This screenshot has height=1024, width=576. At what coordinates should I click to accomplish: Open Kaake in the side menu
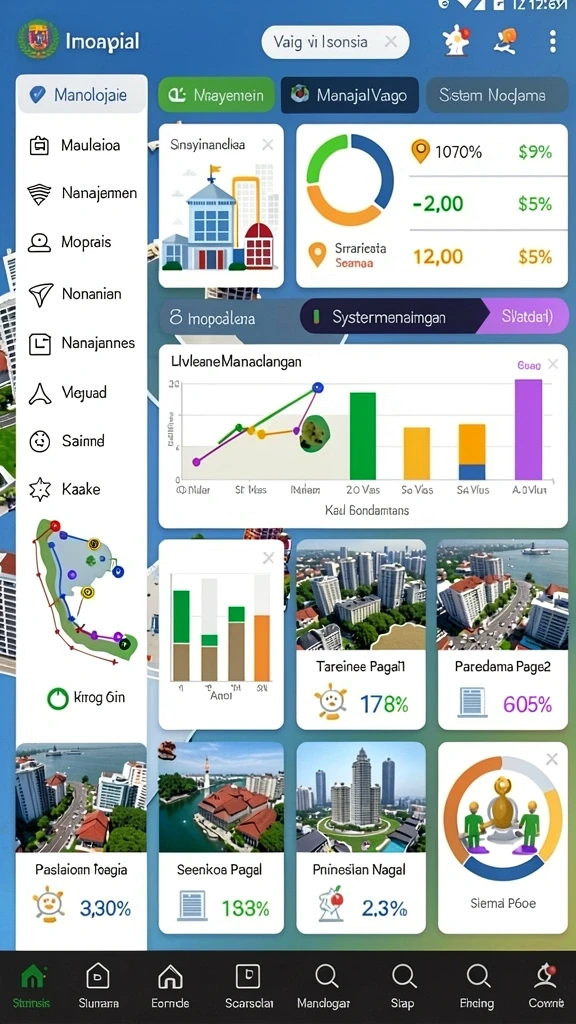81,488
